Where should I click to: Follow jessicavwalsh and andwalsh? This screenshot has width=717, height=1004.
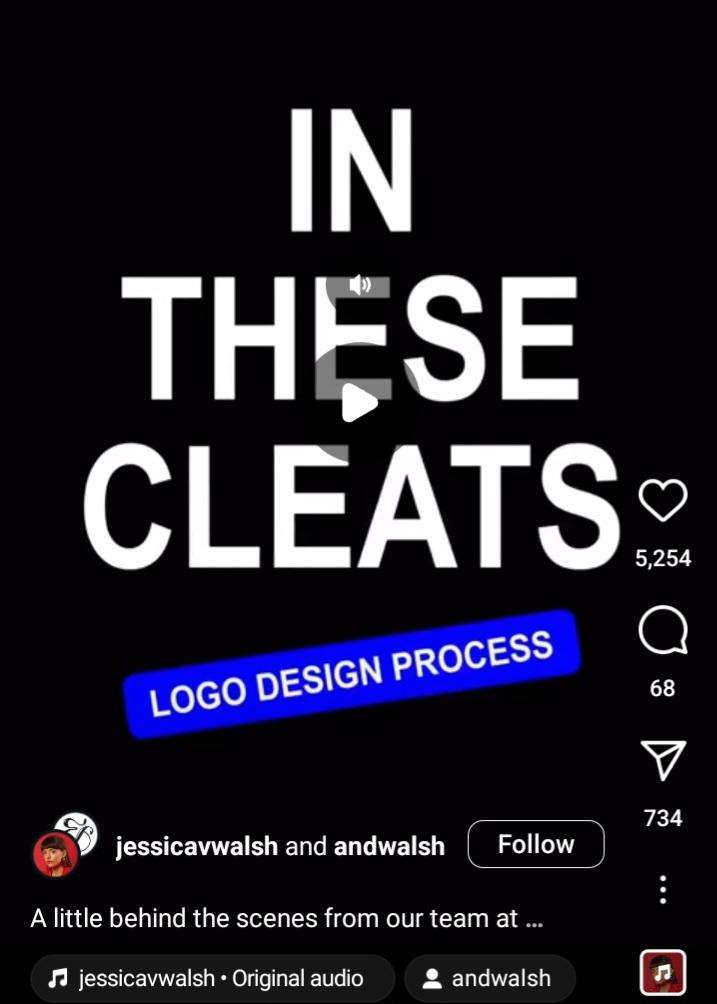click(x=536, y=844)
